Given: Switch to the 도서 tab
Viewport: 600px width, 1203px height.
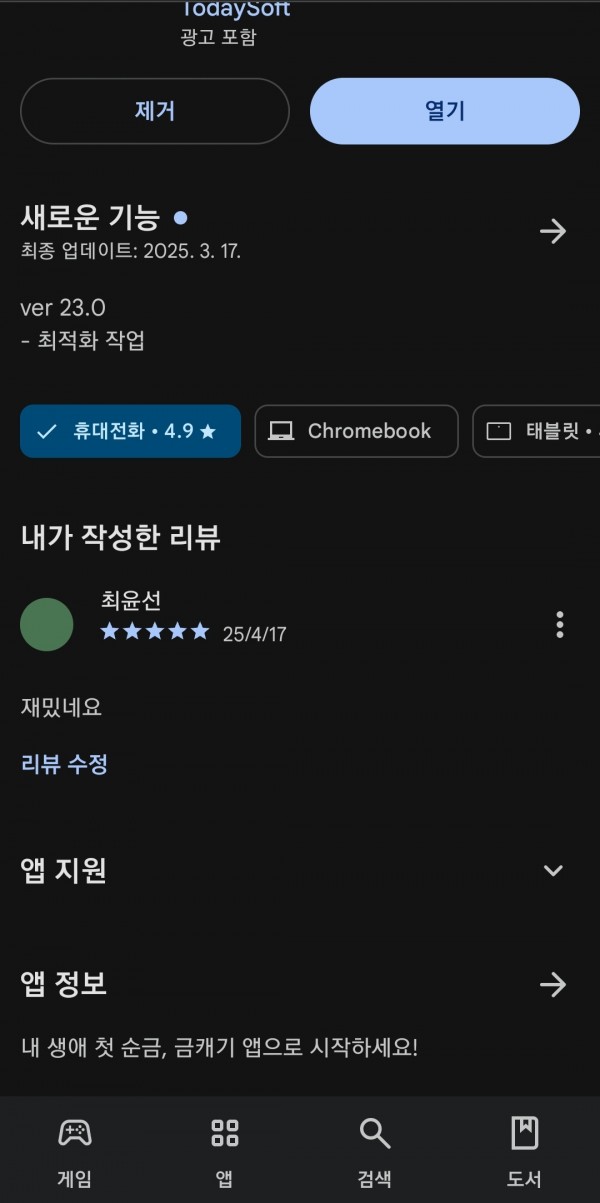Looking at the screenshot, I should 525,1150.
